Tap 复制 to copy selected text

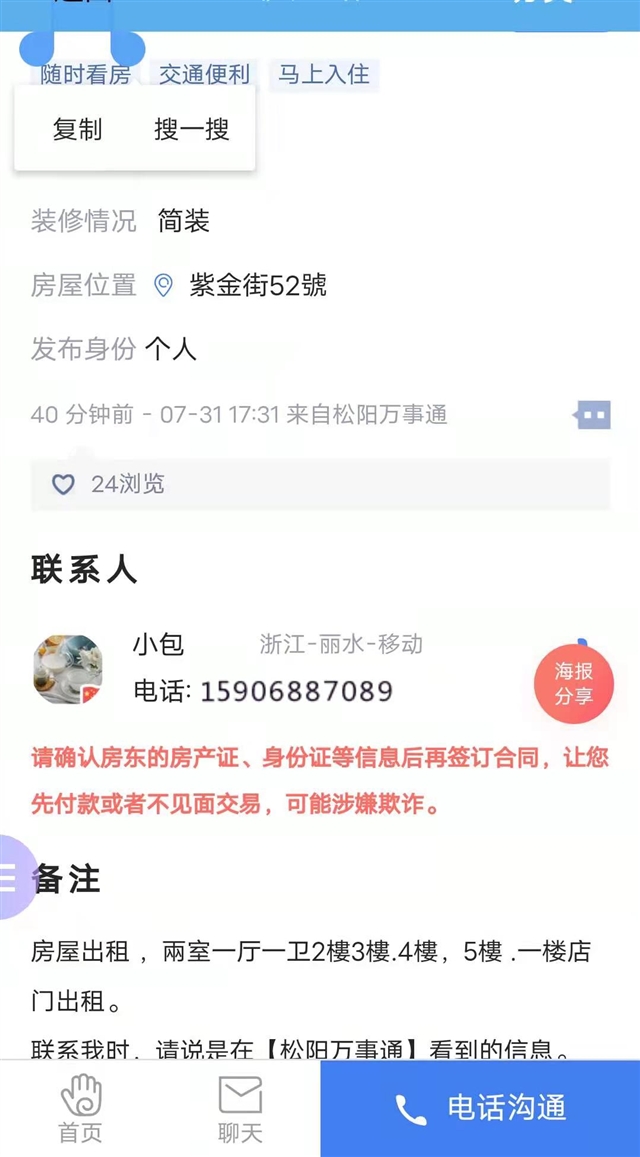[78, 129]
